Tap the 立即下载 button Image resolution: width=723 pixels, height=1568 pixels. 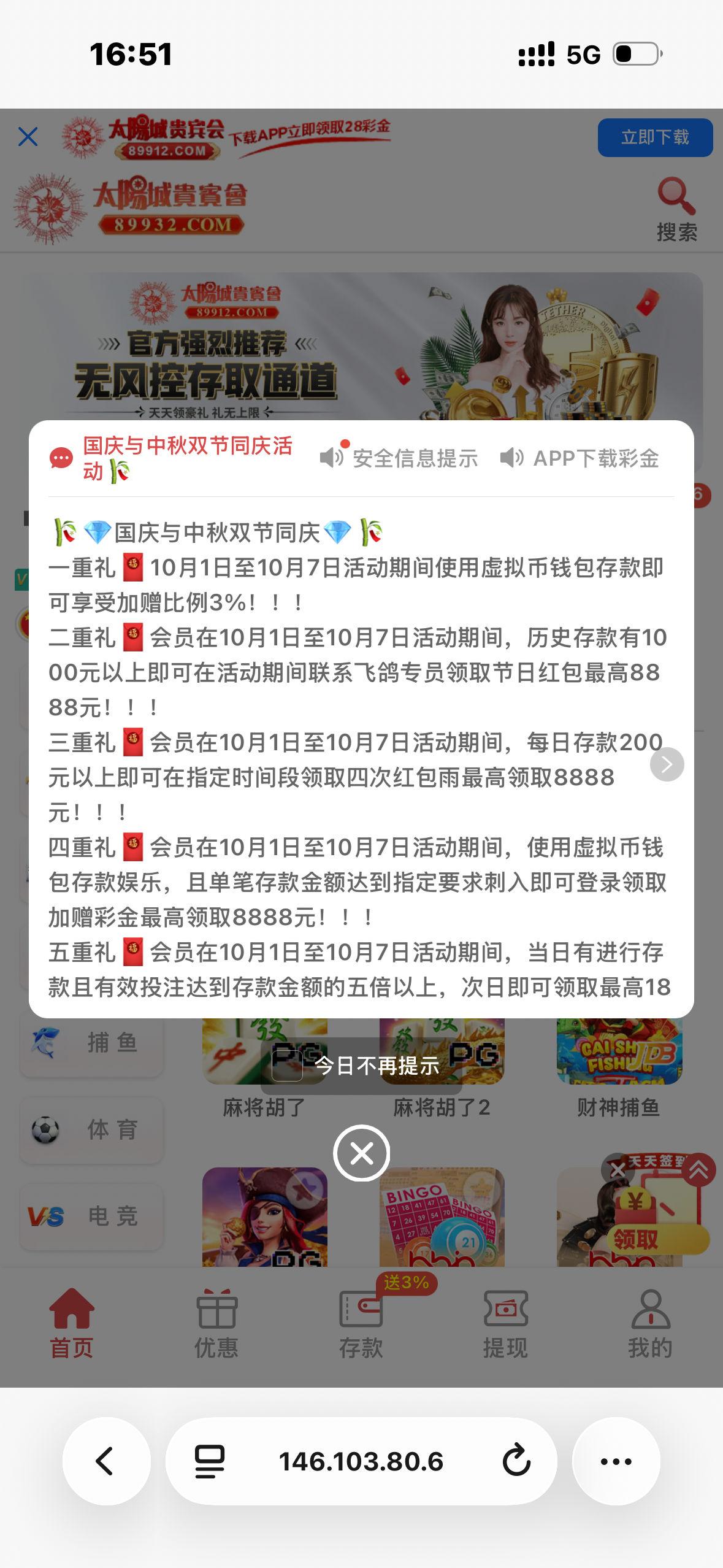tap(654, 137)
